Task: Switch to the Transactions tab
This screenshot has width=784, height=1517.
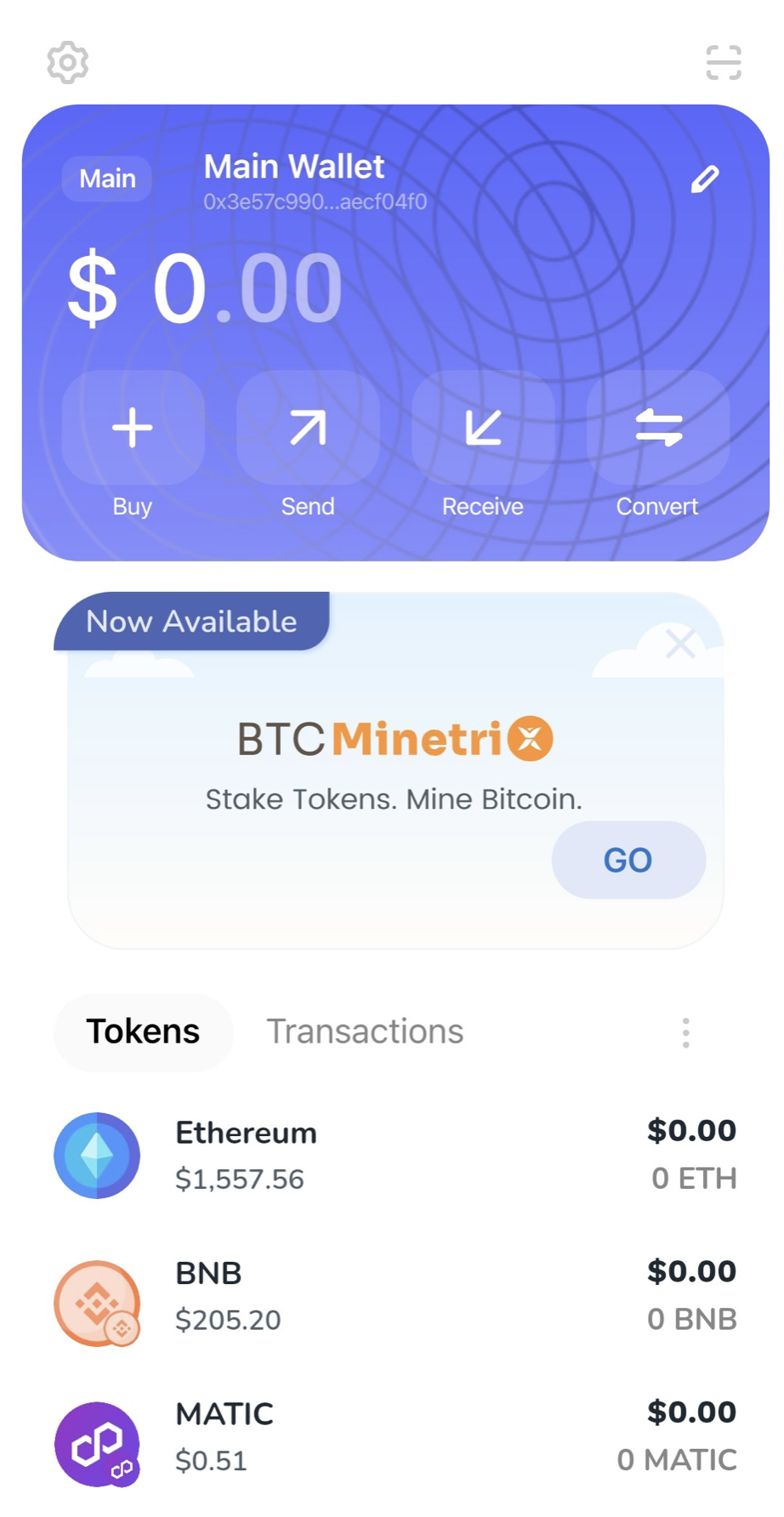Action: [x=365, y=1031]
